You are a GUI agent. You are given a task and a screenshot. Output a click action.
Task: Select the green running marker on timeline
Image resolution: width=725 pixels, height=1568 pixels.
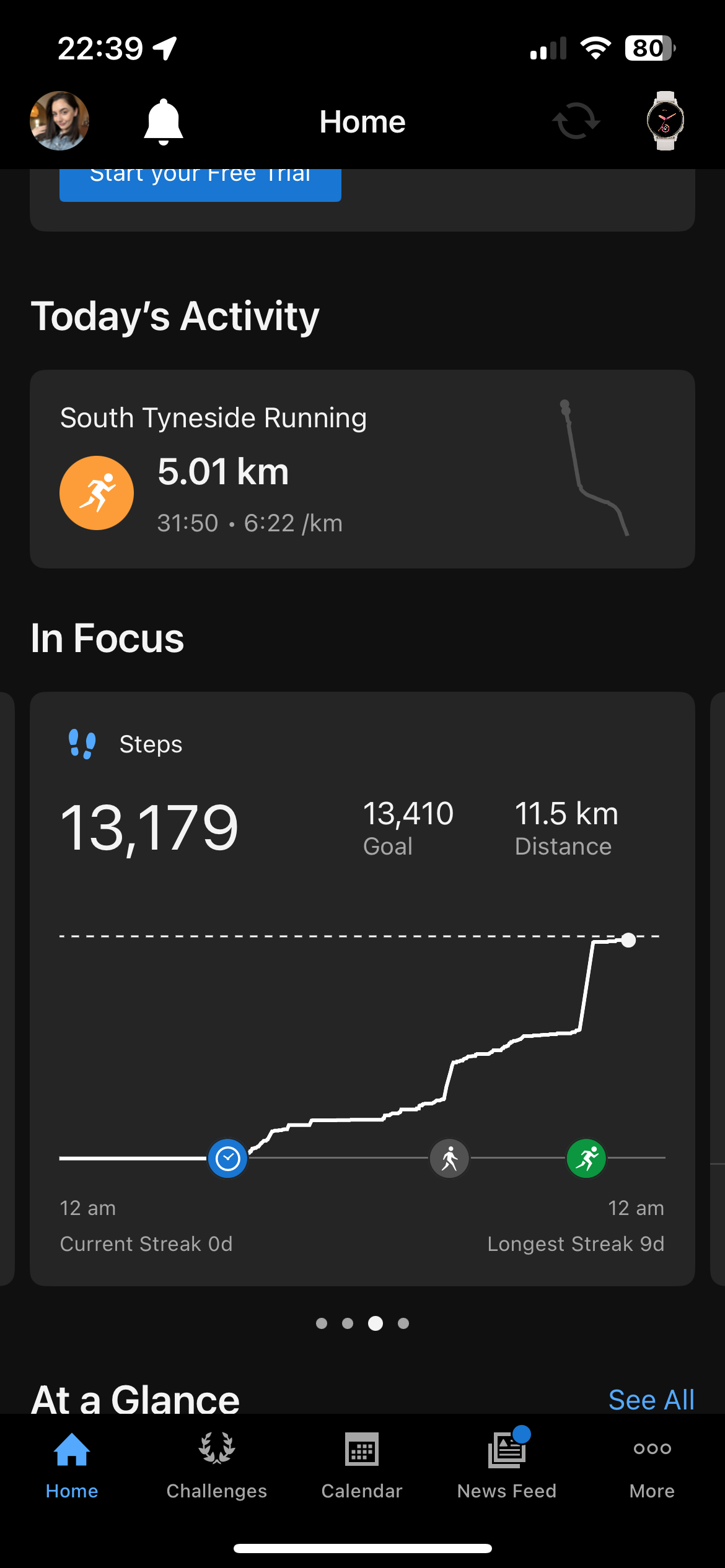pos(586,1158)
